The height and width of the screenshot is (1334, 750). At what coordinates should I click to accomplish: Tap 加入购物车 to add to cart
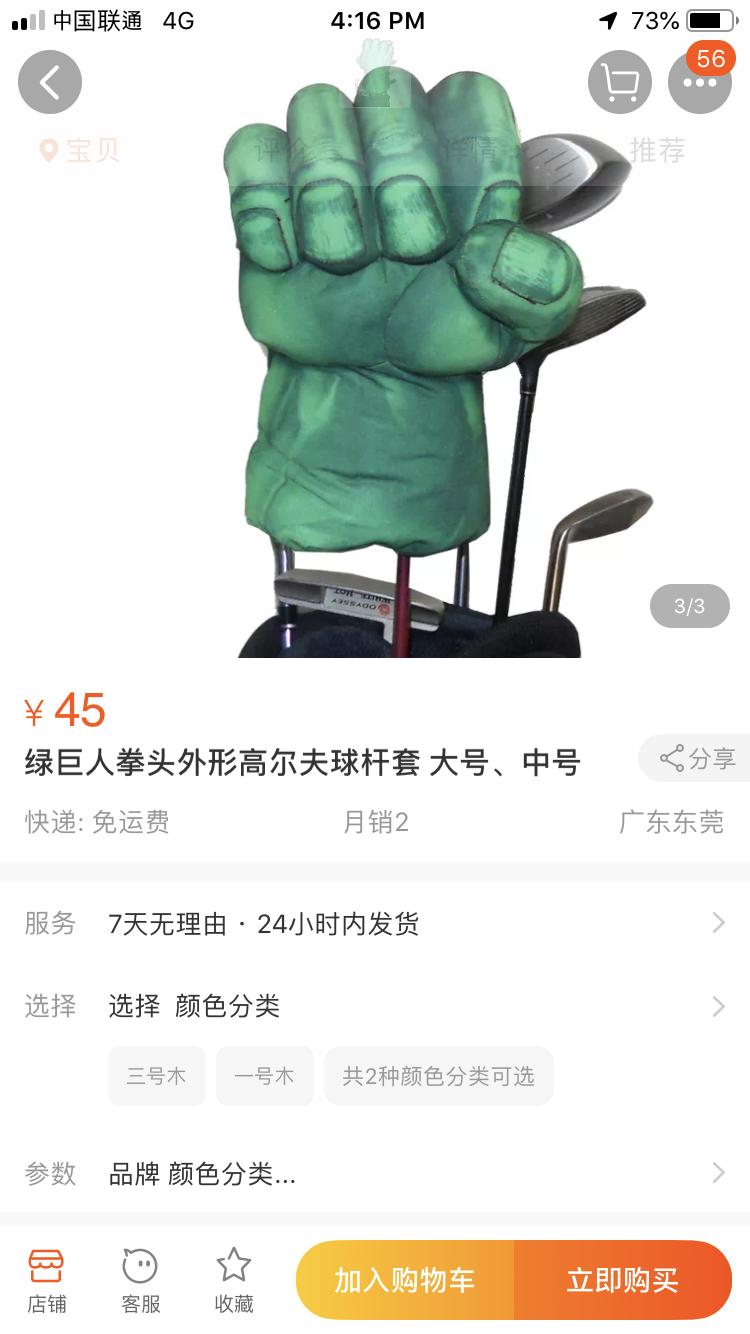point(405,1280)
